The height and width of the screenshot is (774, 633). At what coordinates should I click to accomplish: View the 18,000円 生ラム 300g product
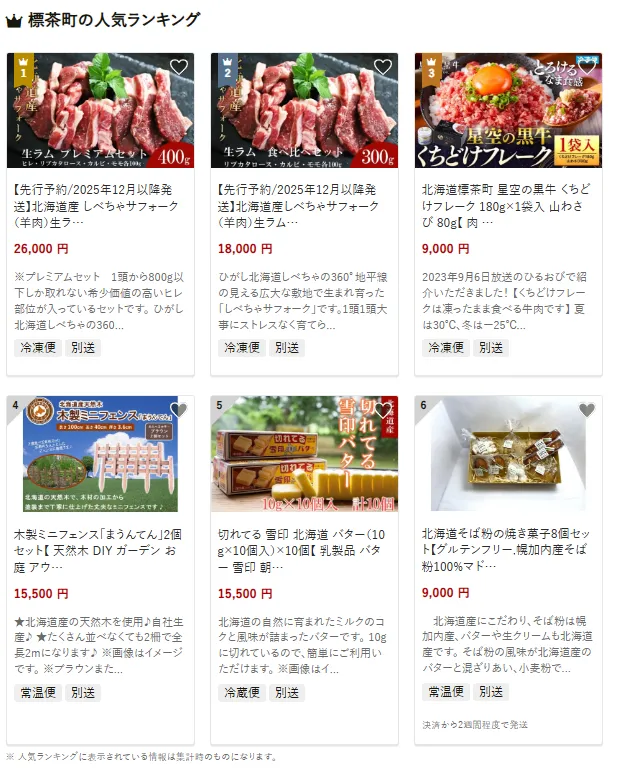coord(305,204)
